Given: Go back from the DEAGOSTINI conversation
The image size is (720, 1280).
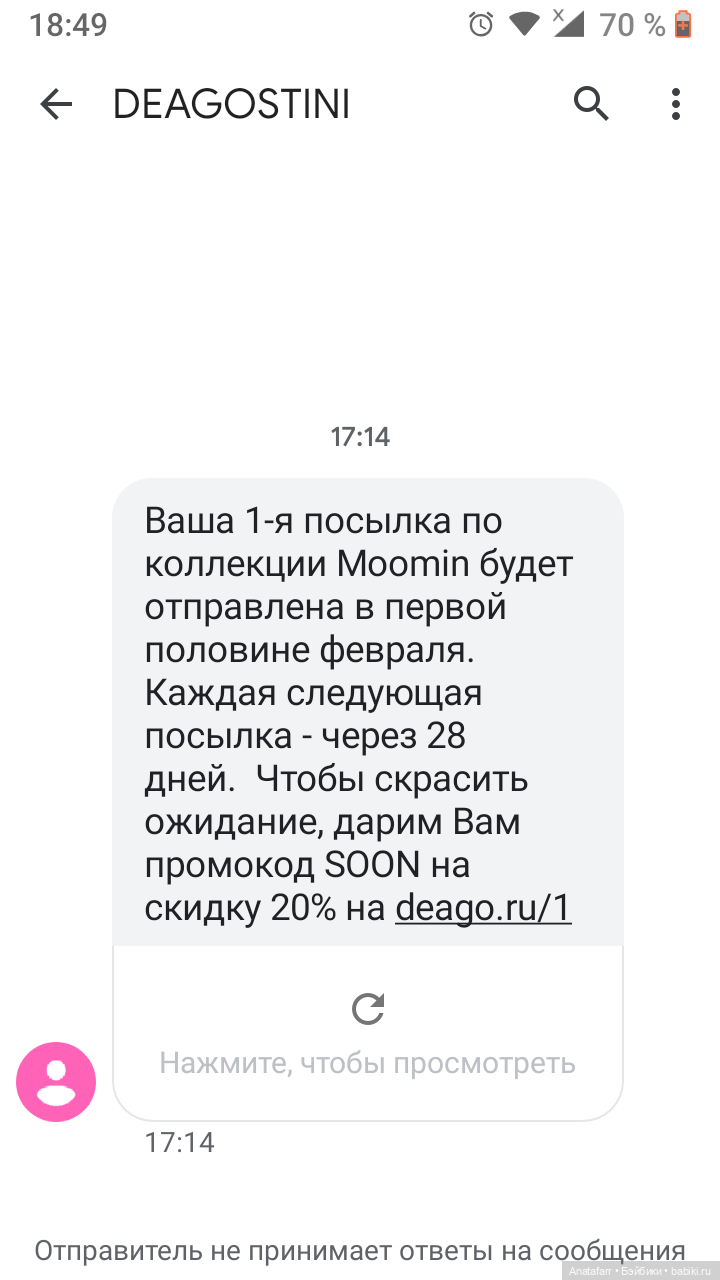Looking at the screenshot, I should 56,104.
